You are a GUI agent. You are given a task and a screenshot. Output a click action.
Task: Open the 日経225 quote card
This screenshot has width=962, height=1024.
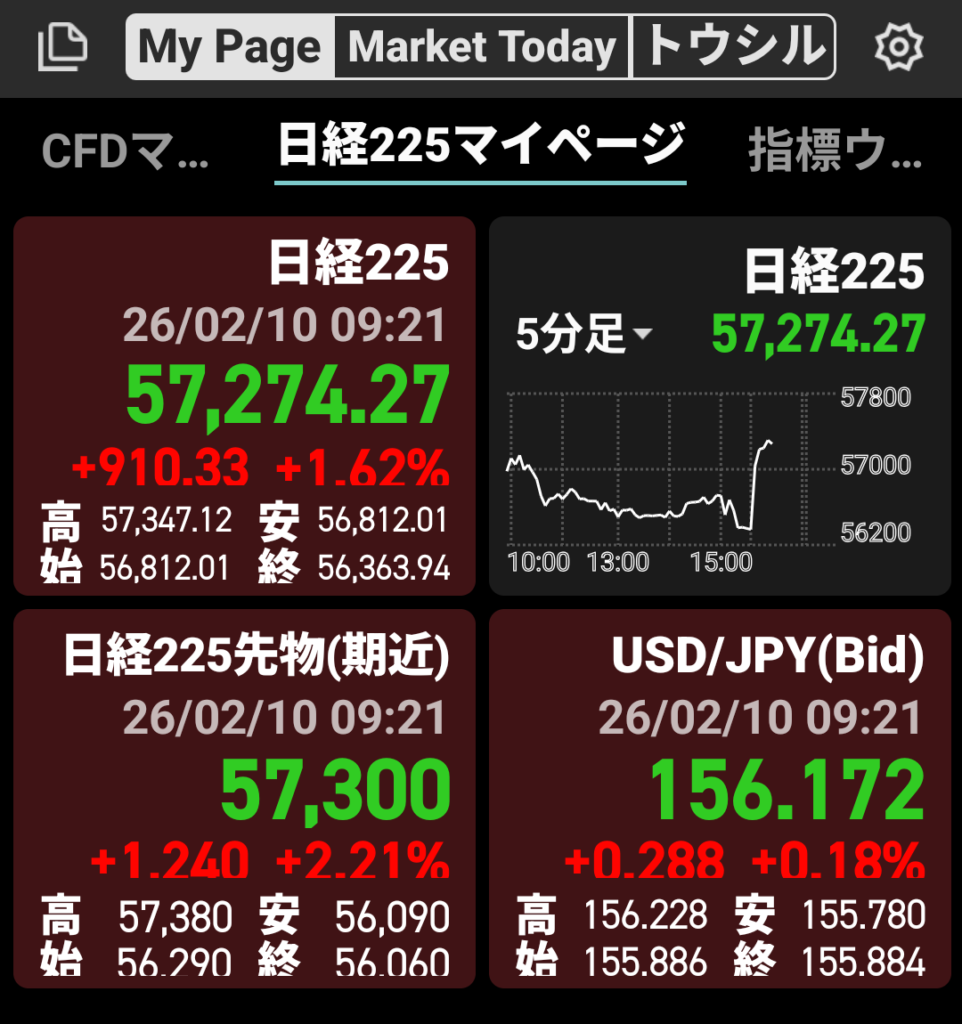click(244, 405)
